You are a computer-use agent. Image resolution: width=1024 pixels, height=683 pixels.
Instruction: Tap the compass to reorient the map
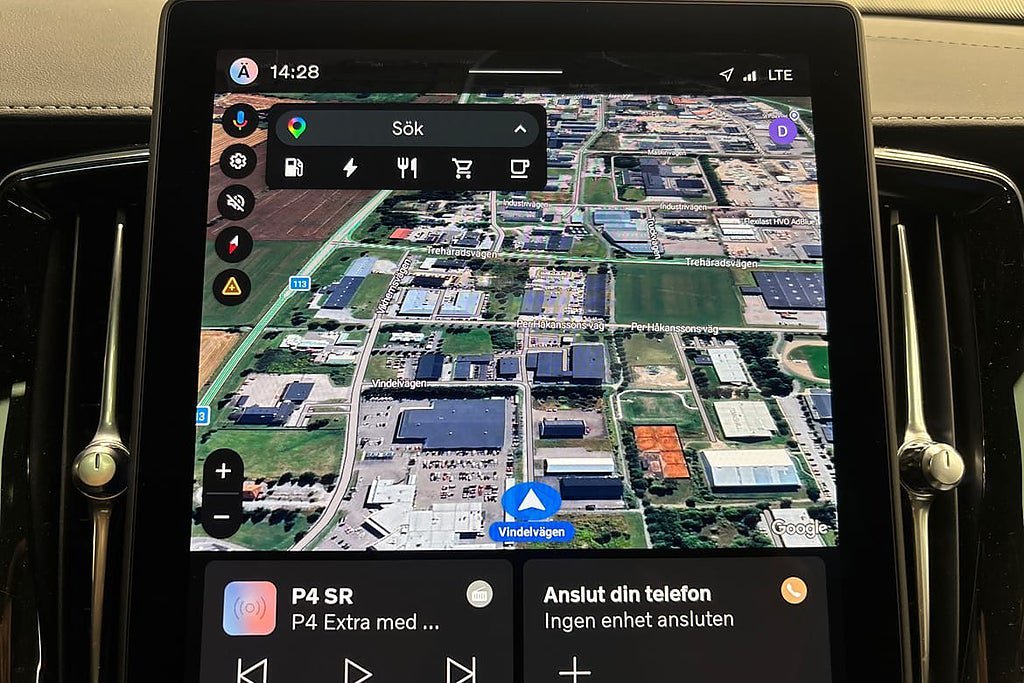point(234,245)
